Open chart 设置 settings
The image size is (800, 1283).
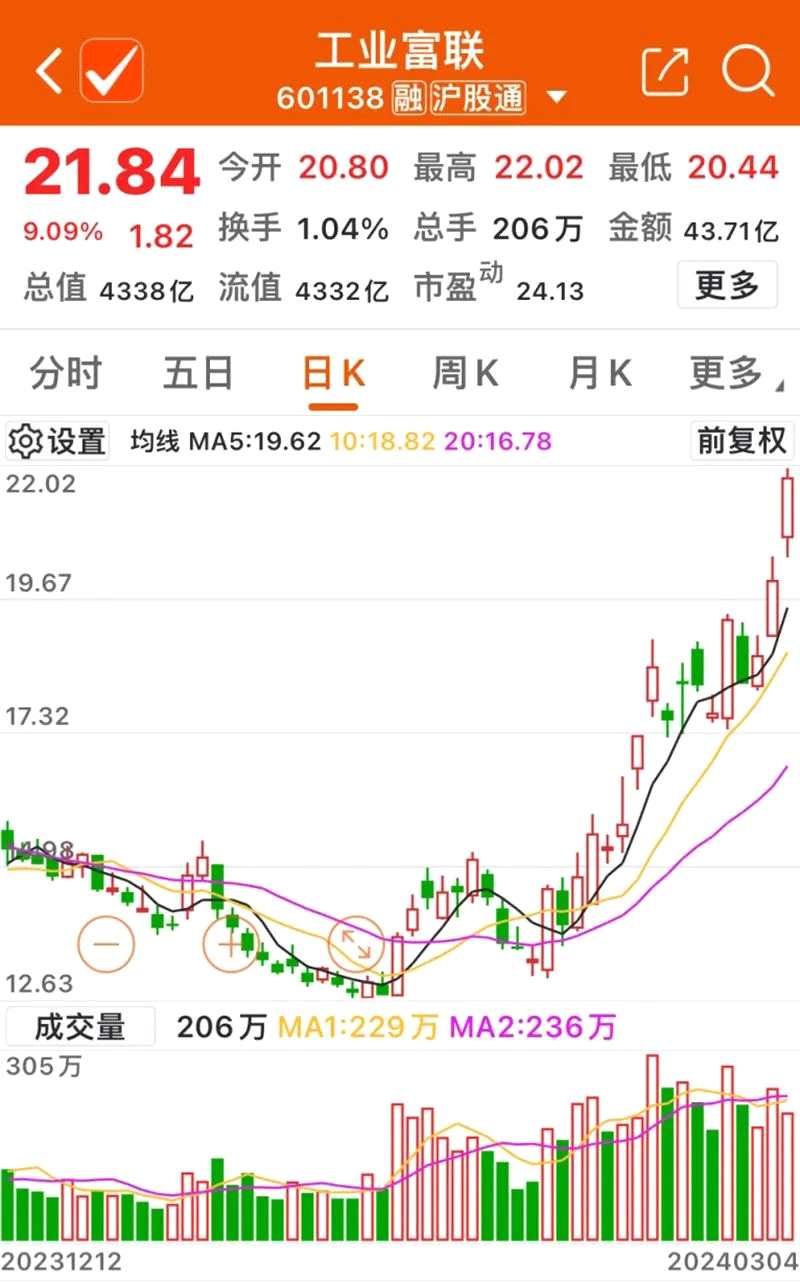coord(57,441)
